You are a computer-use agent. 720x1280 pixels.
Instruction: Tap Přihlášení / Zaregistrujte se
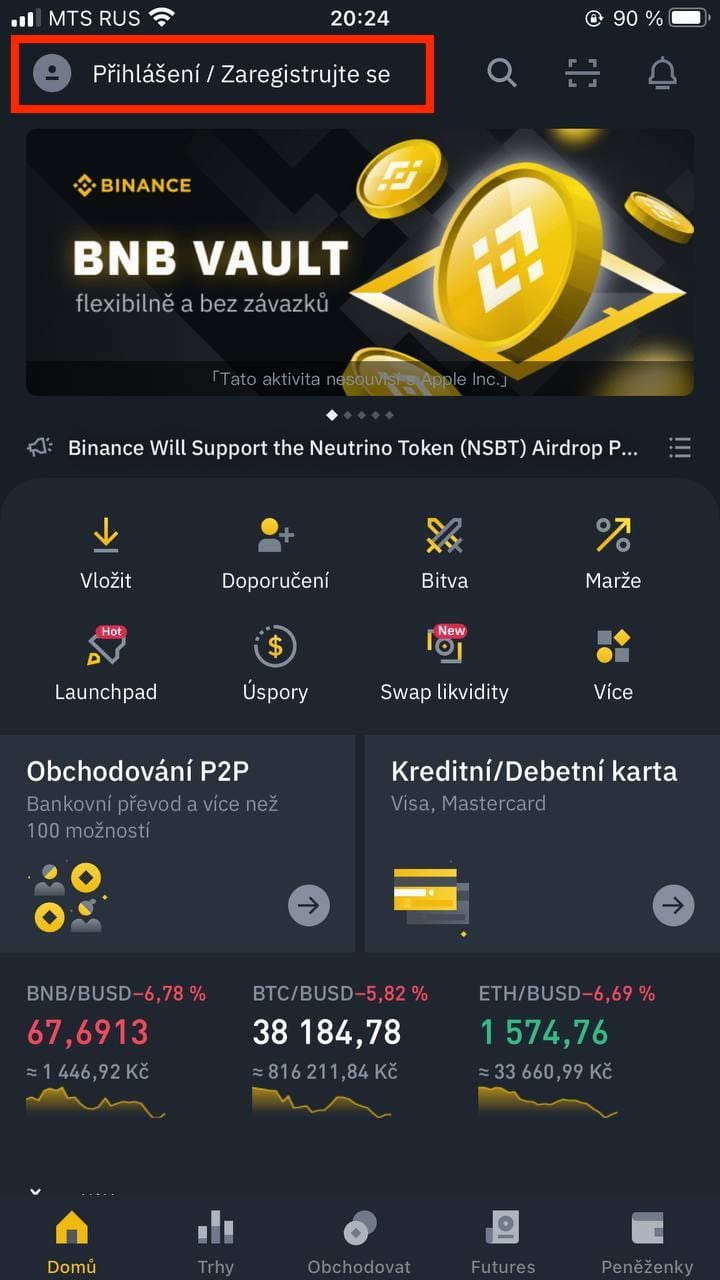tap(240, 74)
